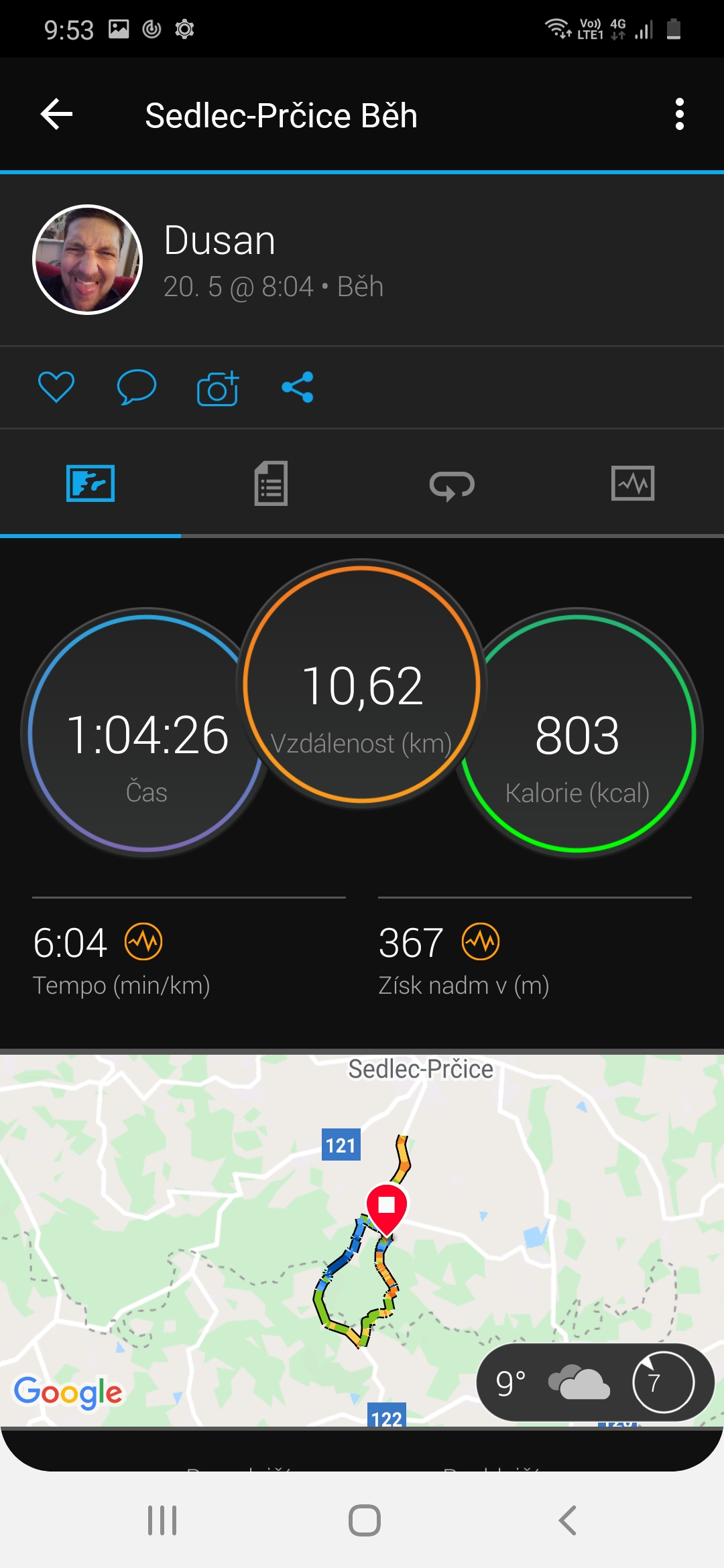Tap the 9° weather widget
The width and height of the screenshot is (724, 1568).
[595, 1382]
